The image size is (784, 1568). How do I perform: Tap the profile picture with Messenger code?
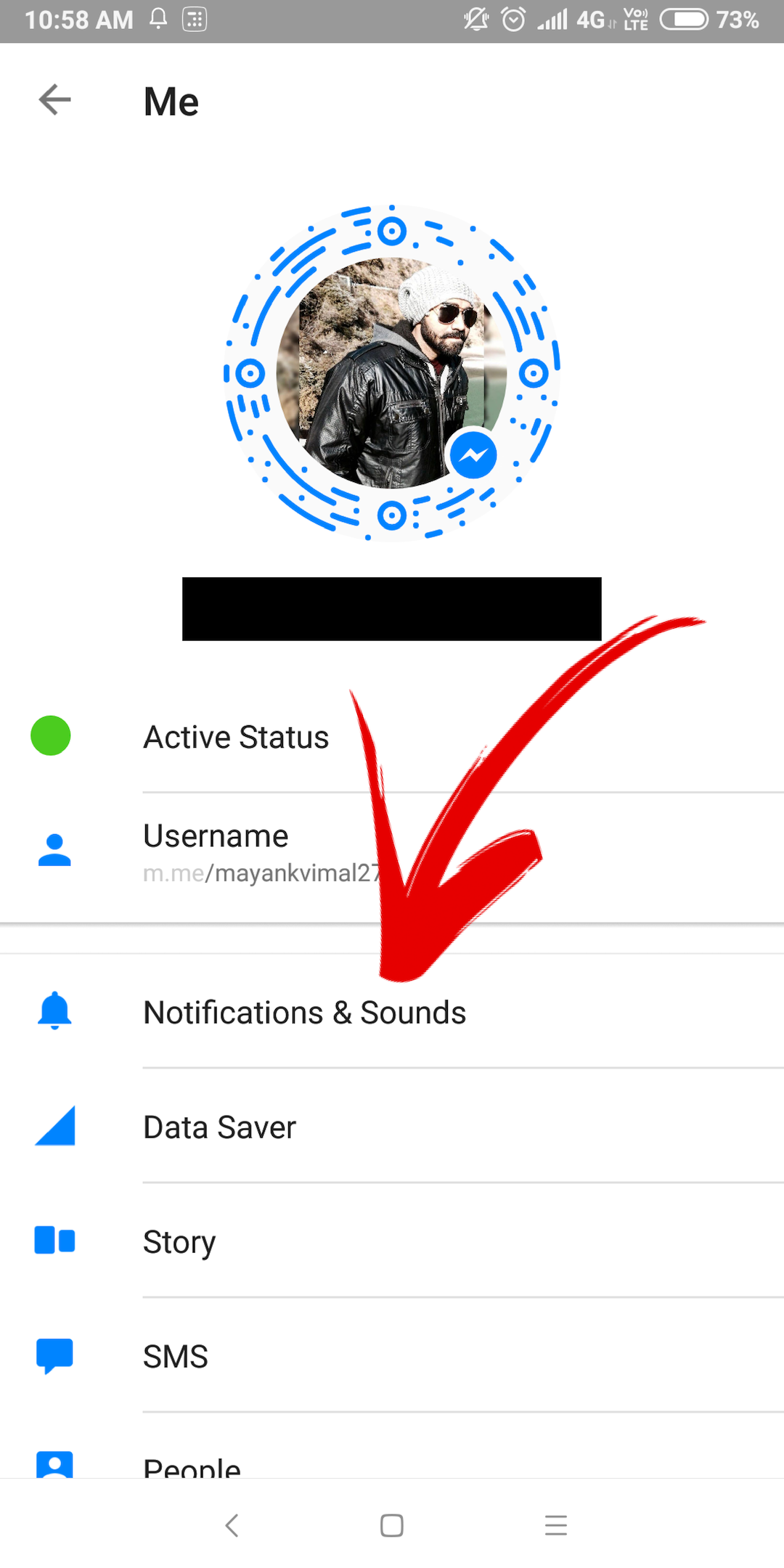[392, 373]
